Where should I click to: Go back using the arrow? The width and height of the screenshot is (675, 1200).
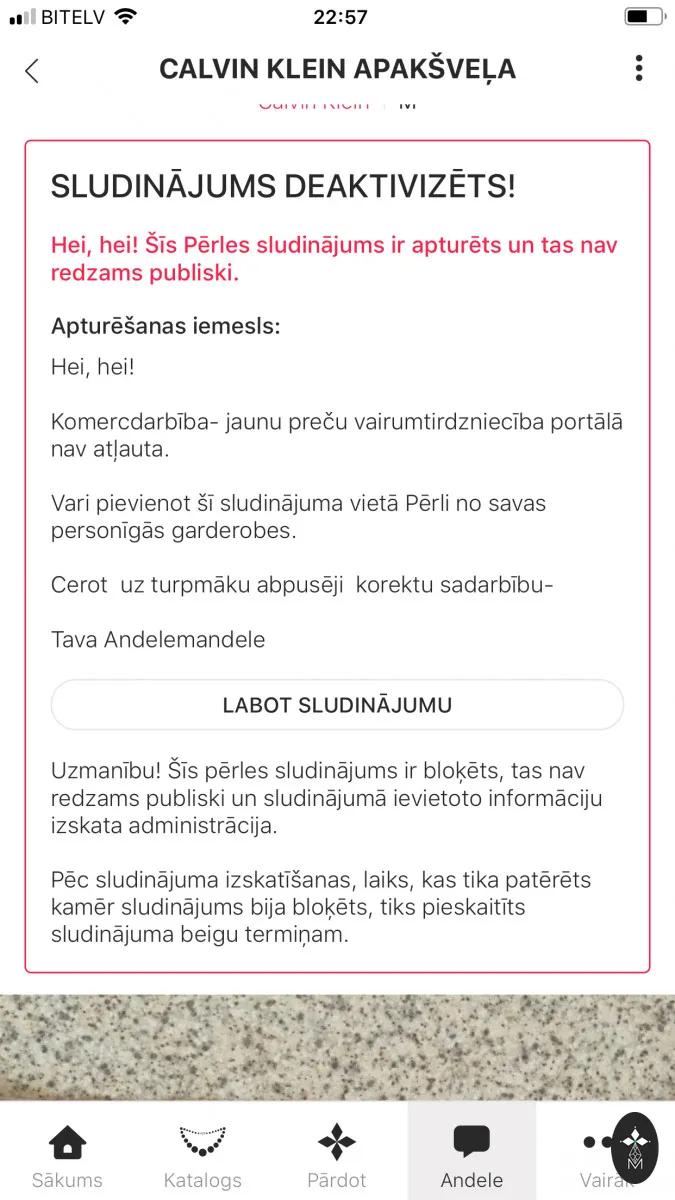point(32,70)
